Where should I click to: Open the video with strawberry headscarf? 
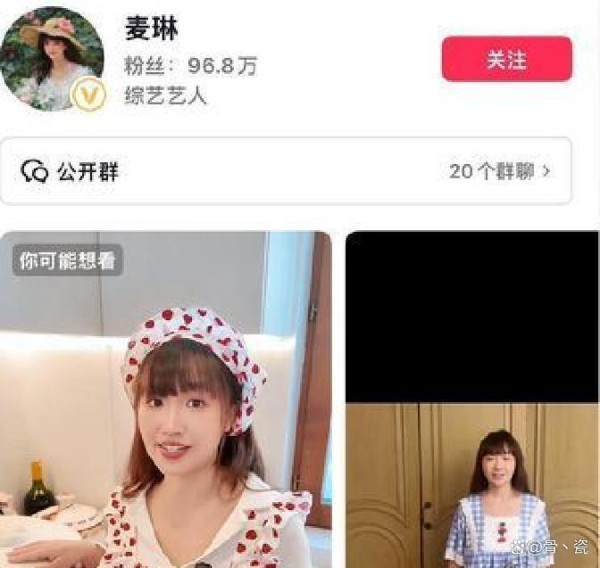[x=166, y=400]
